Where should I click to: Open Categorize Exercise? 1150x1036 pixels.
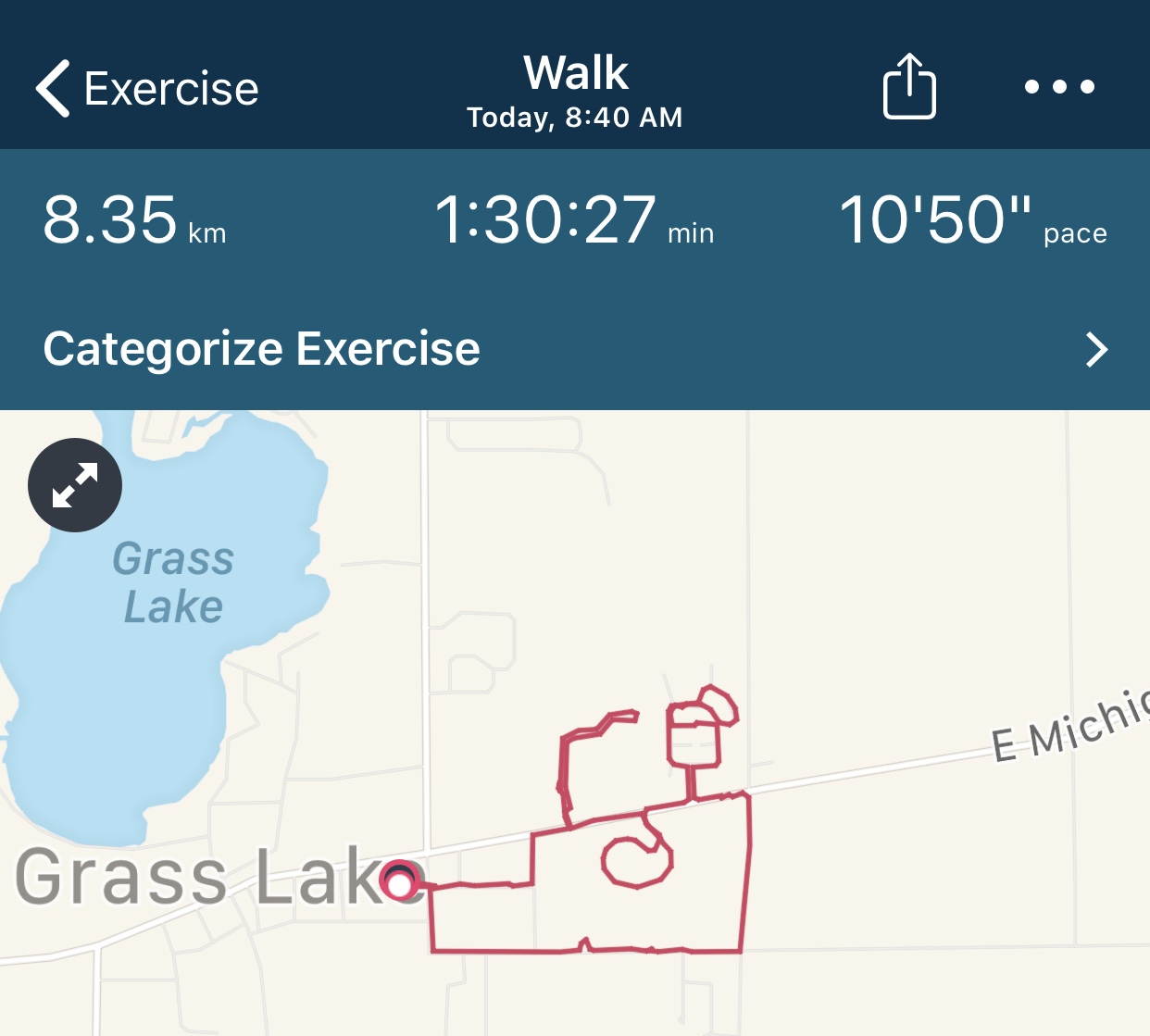coord(574,349)
